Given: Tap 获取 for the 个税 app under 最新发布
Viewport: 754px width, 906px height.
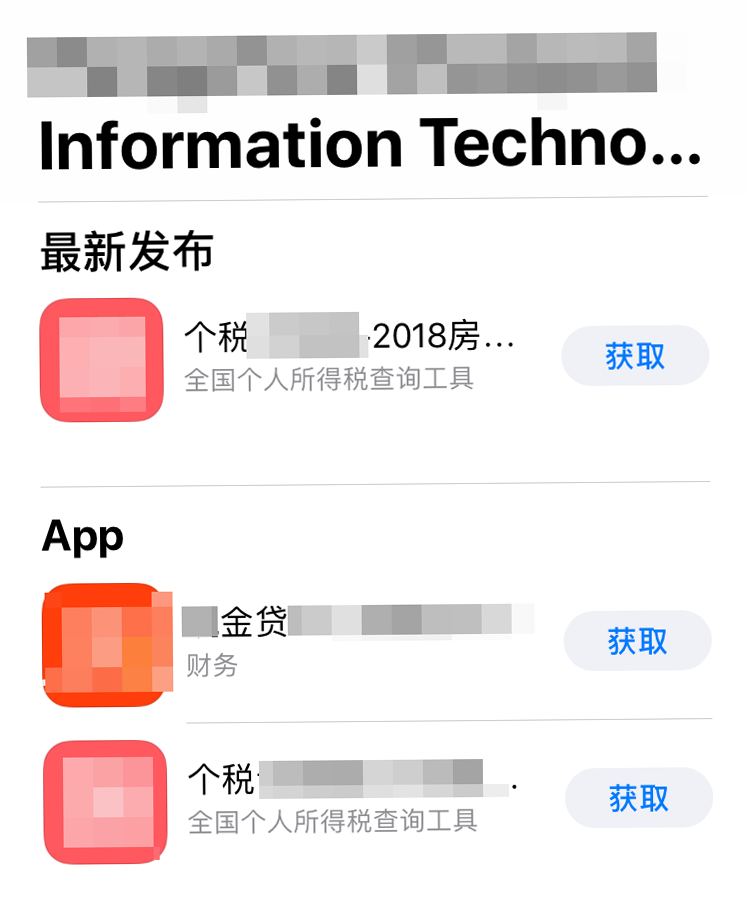Looking at the screenshot, I should point(635,356).
